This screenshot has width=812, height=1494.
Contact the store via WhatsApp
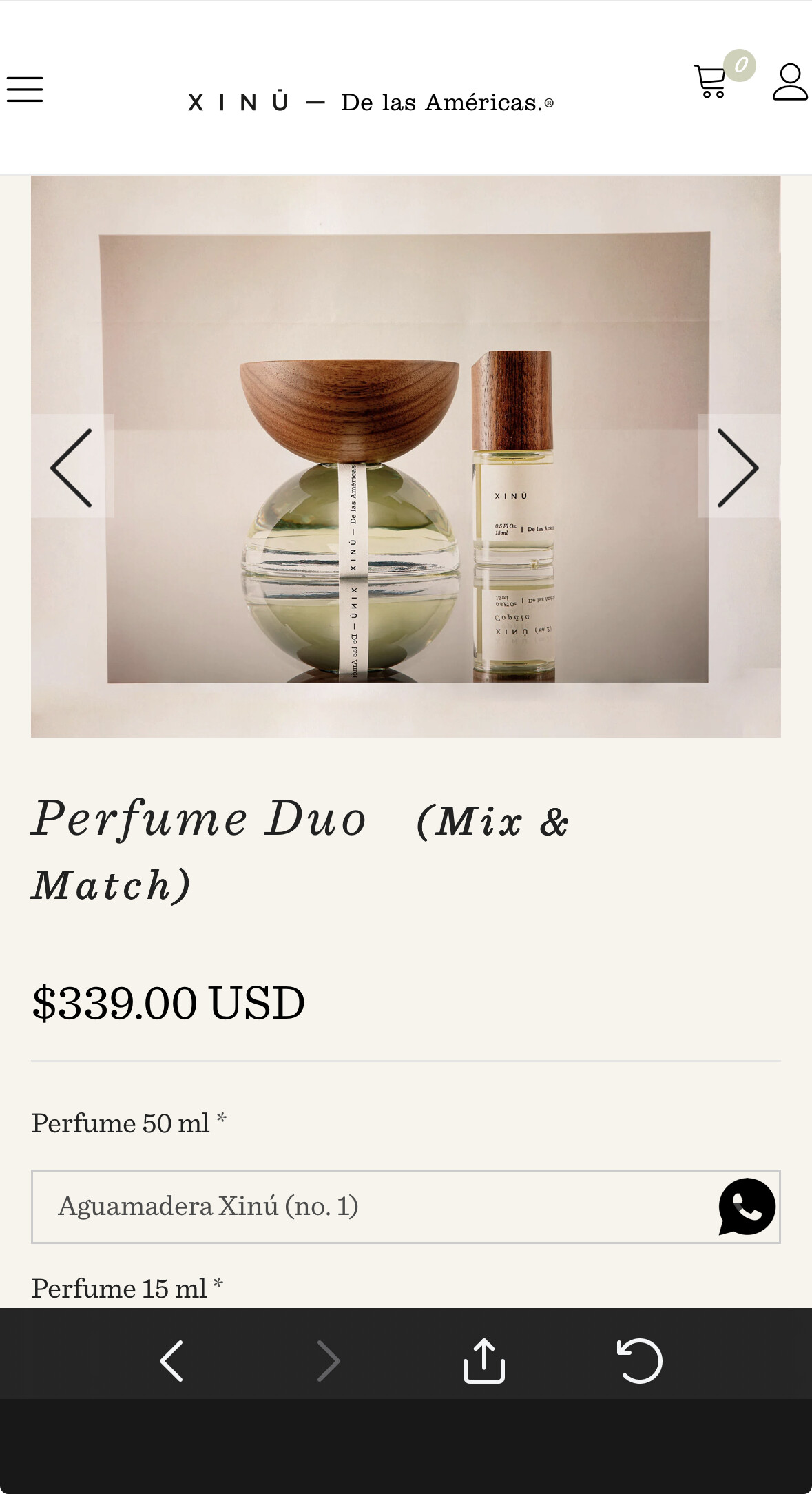coord(747,1206)
